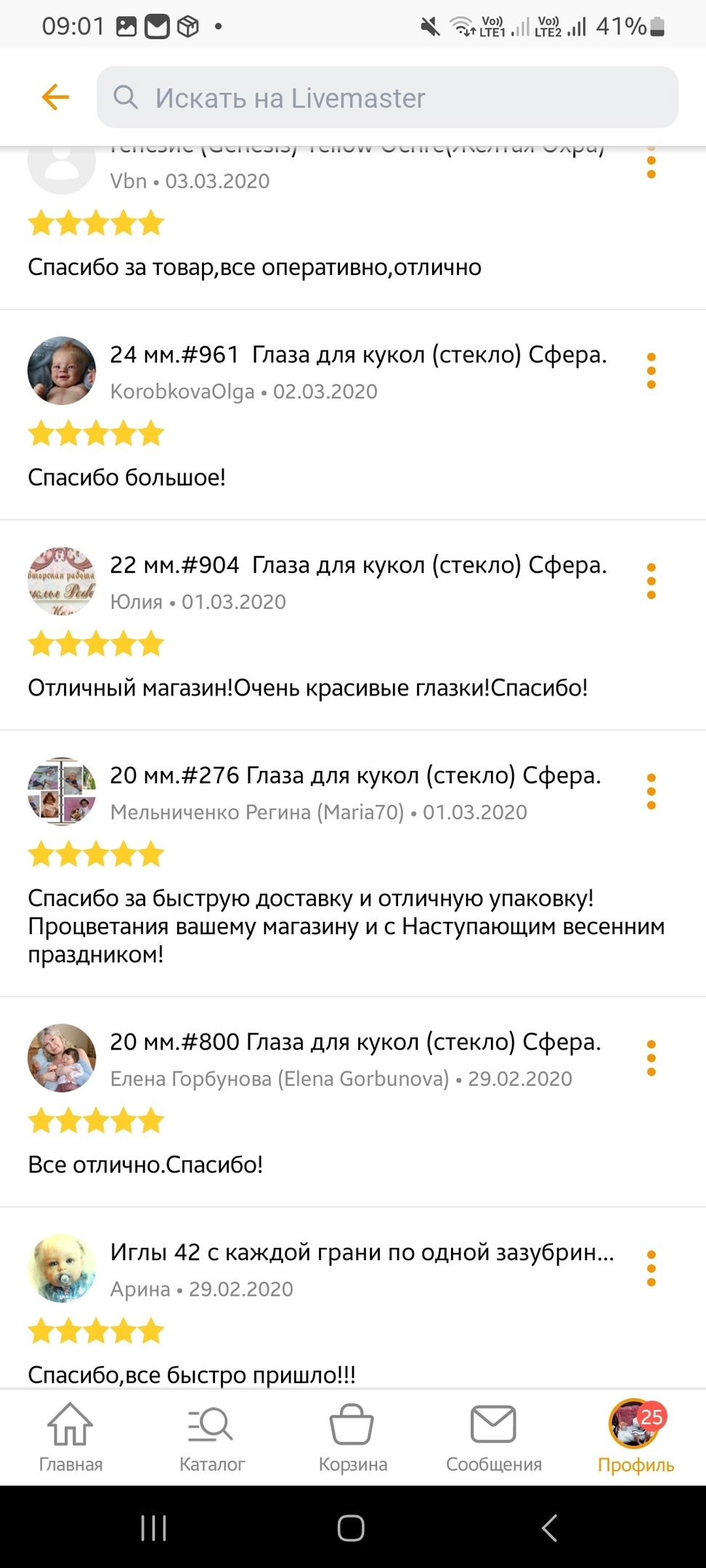
Task: Tap the Livemaster search field
Action: [387, 97]
